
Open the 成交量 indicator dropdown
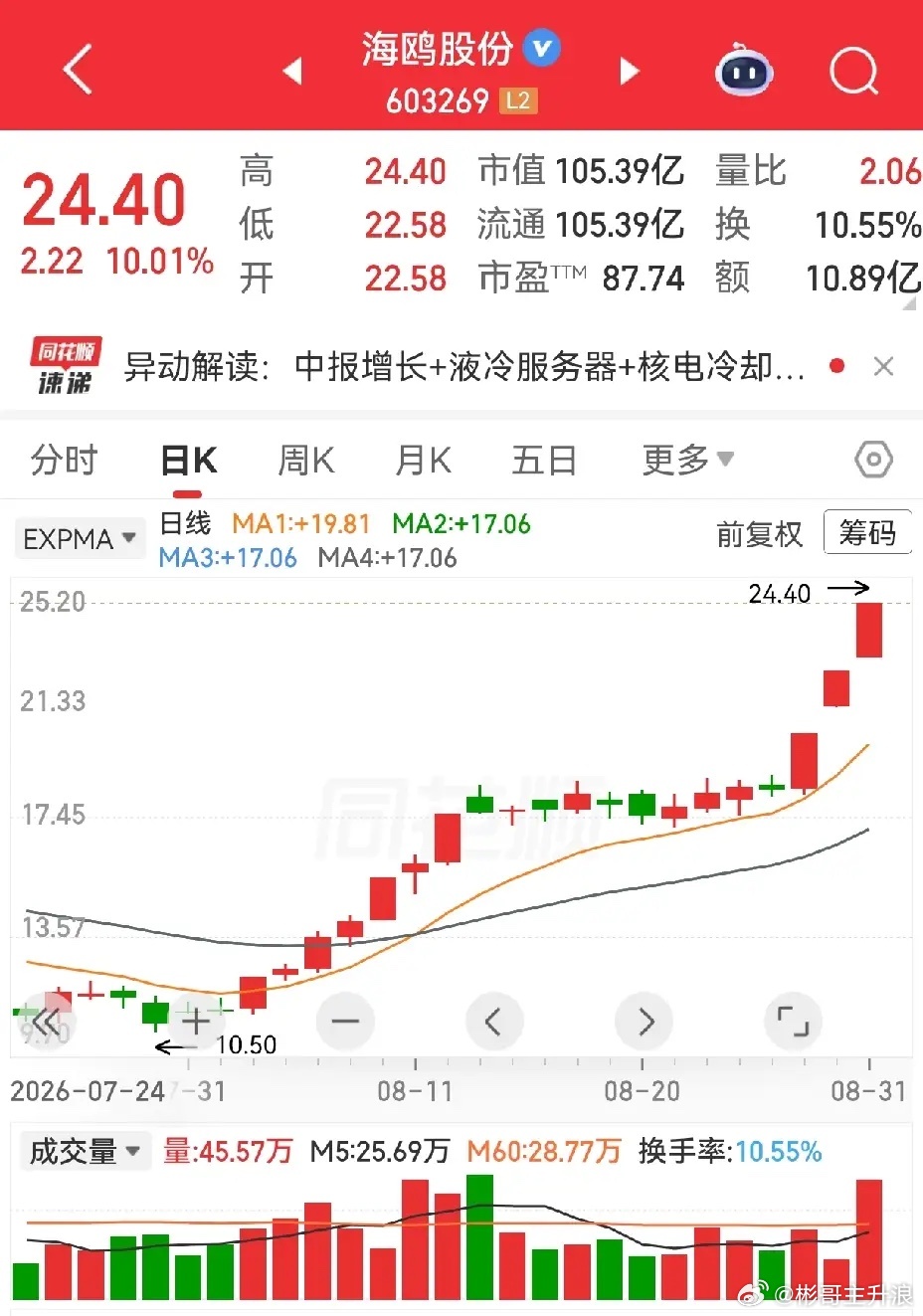click(x=85, y=1152)
